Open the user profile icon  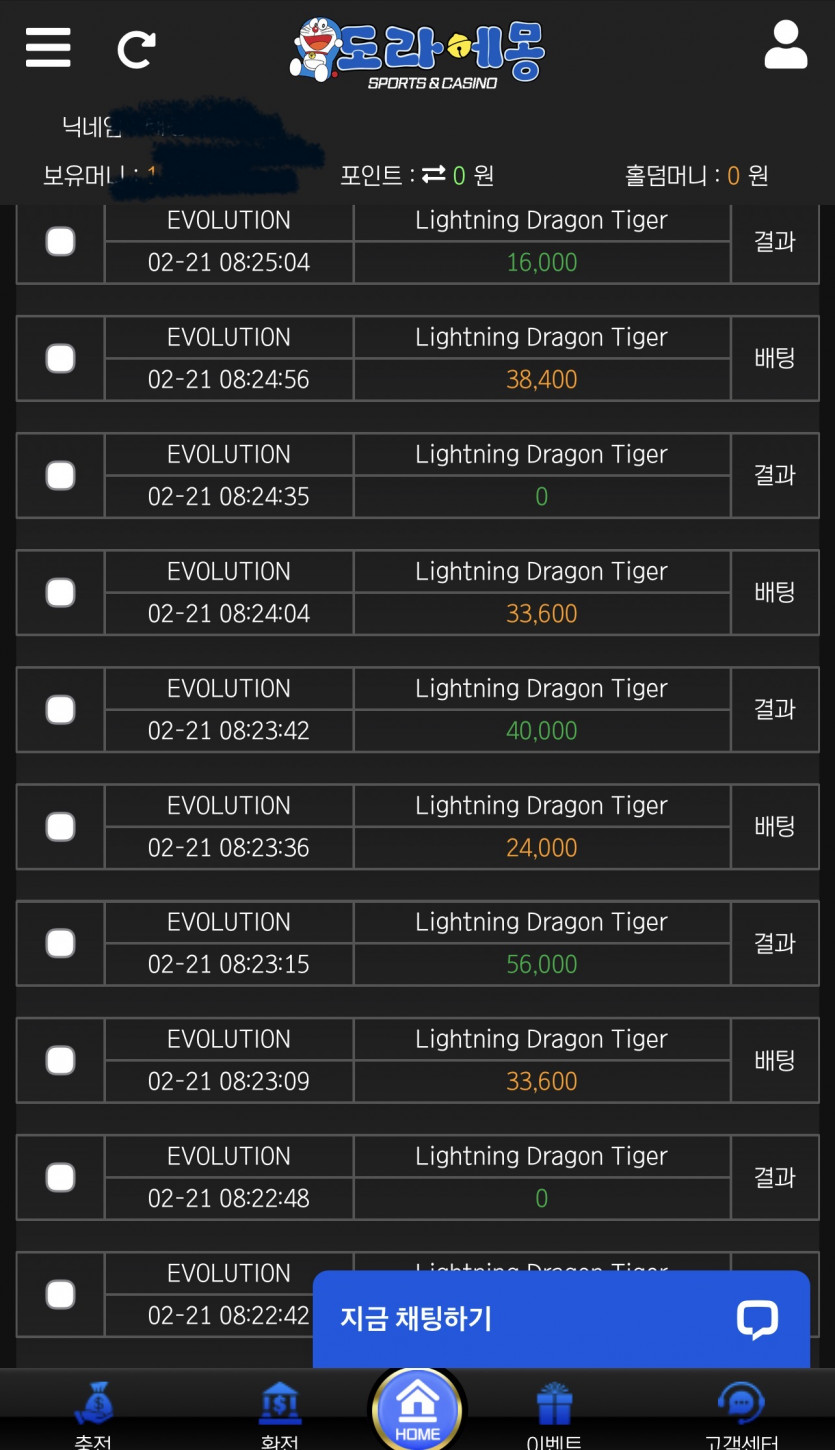point(786,45)
